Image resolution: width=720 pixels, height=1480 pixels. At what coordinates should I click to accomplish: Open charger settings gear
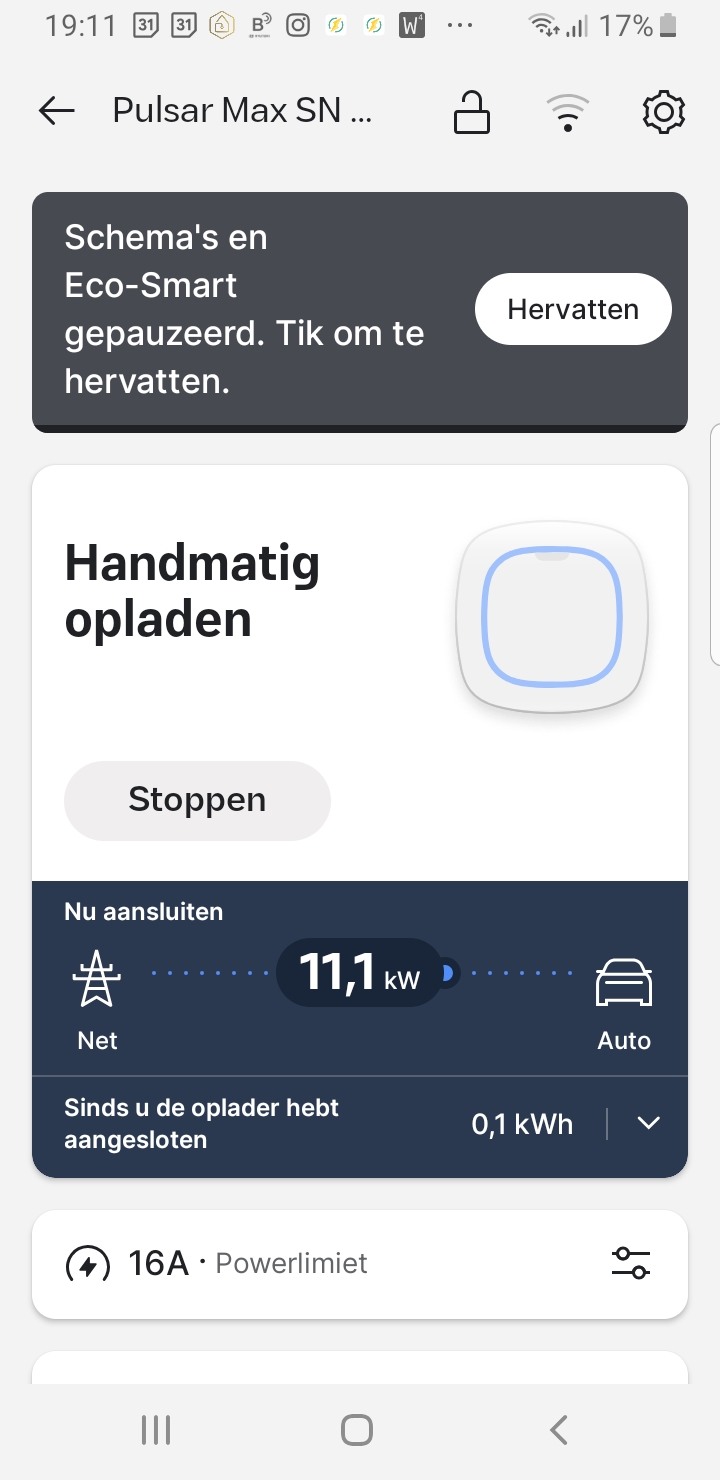pos(663,112)
